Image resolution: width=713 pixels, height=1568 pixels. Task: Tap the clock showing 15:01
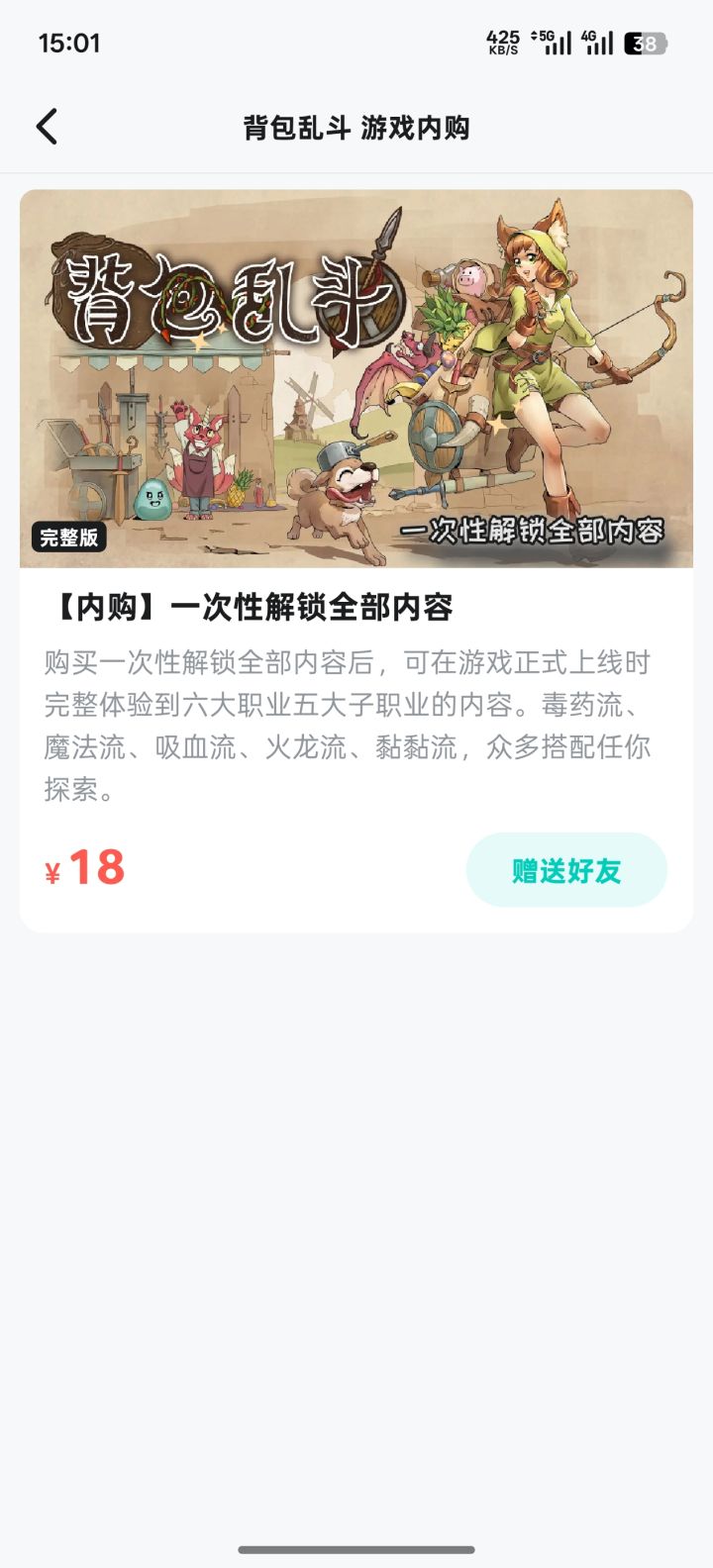pos(71,44)
